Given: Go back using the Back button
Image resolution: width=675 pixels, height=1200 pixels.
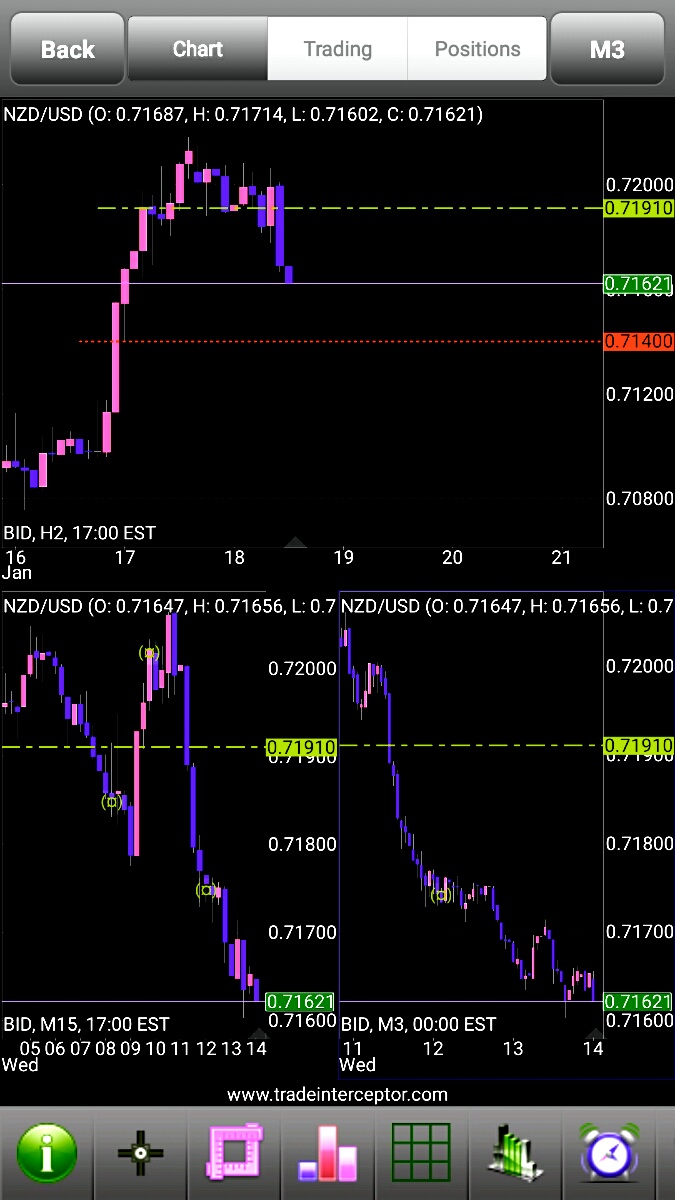Looking at the screenshot, I should [67, 49].
